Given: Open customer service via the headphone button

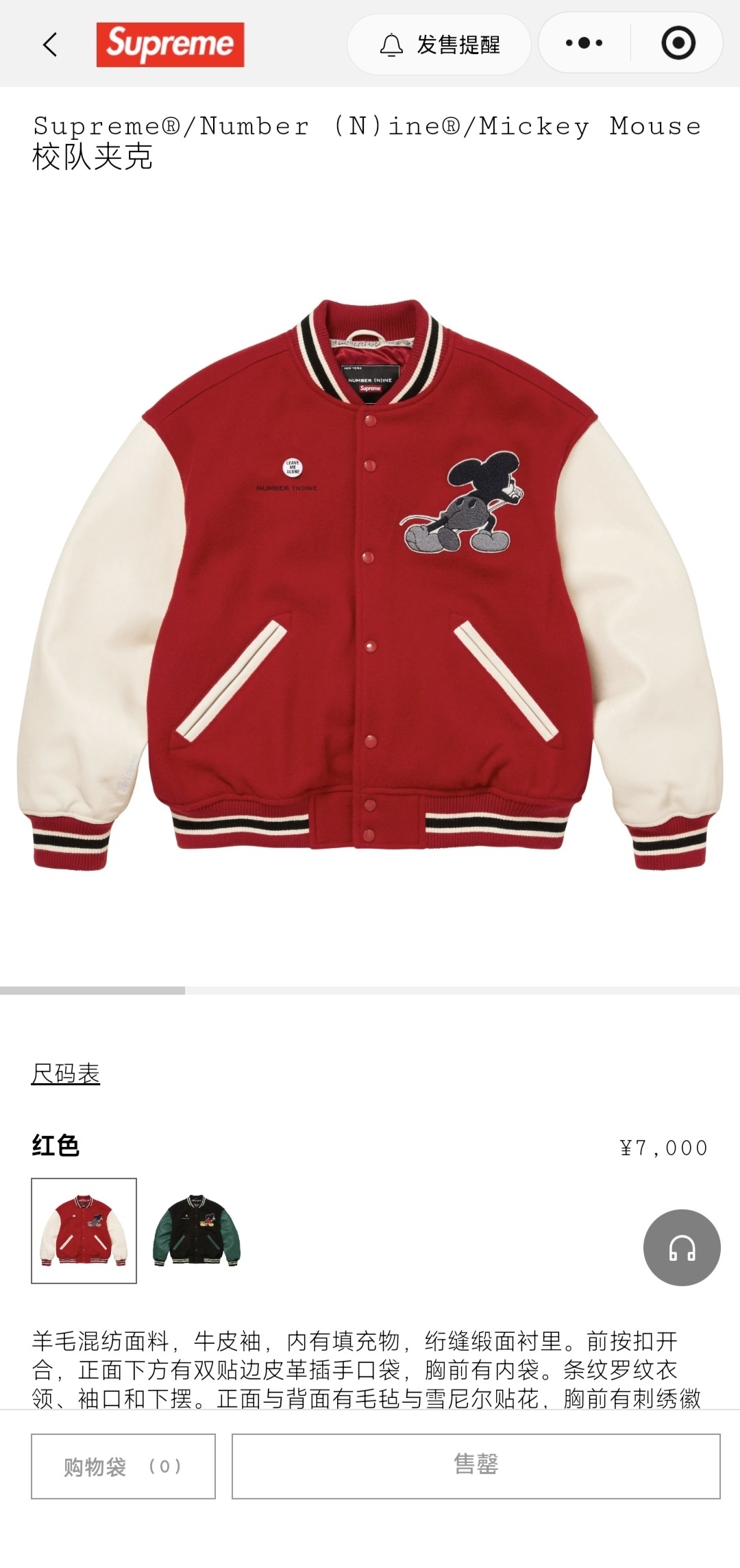Looking at the screenshot, I should point(682,1247).
